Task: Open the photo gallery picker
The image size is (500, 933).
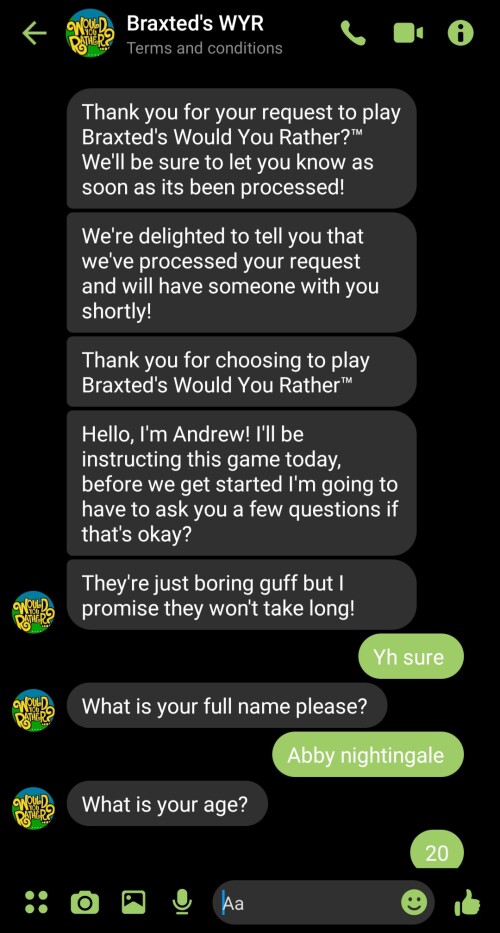Action: [x=133, y=902]
